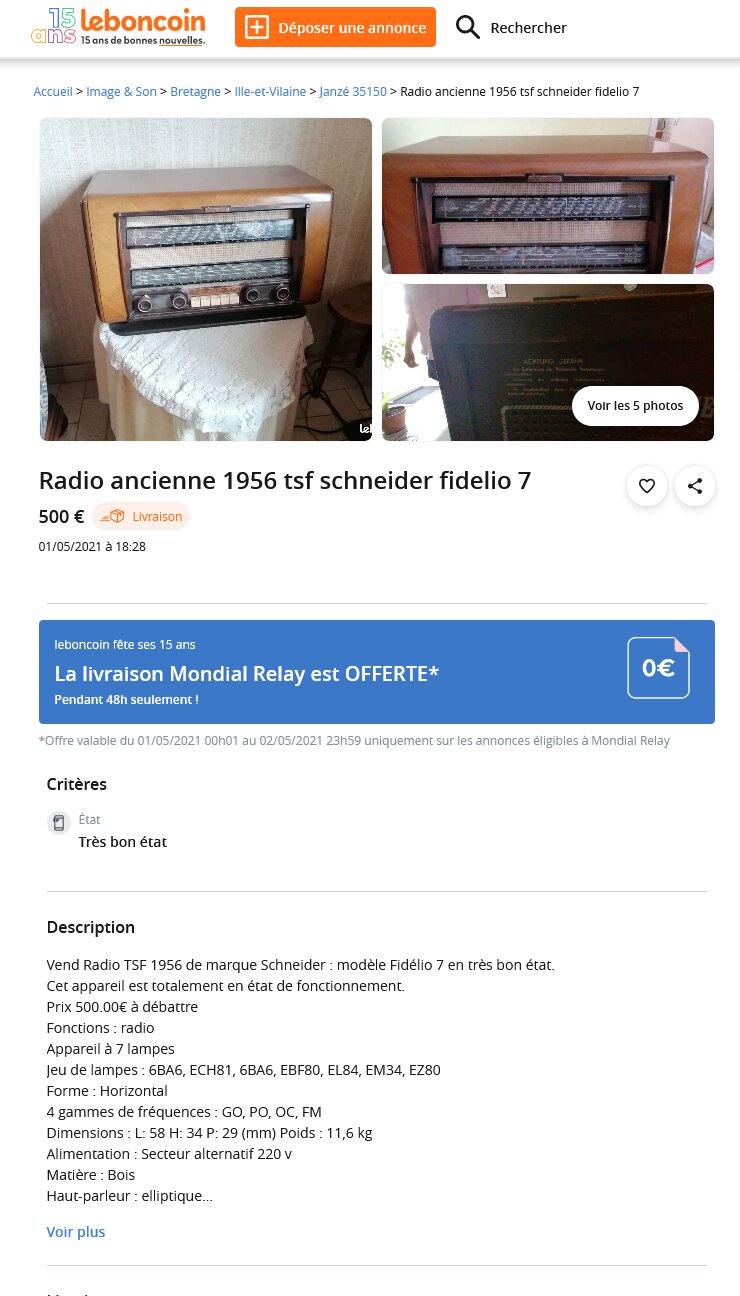Share this radio listing
The image size is (740, 1296).
pyautogui.click(x=695, y=486)
